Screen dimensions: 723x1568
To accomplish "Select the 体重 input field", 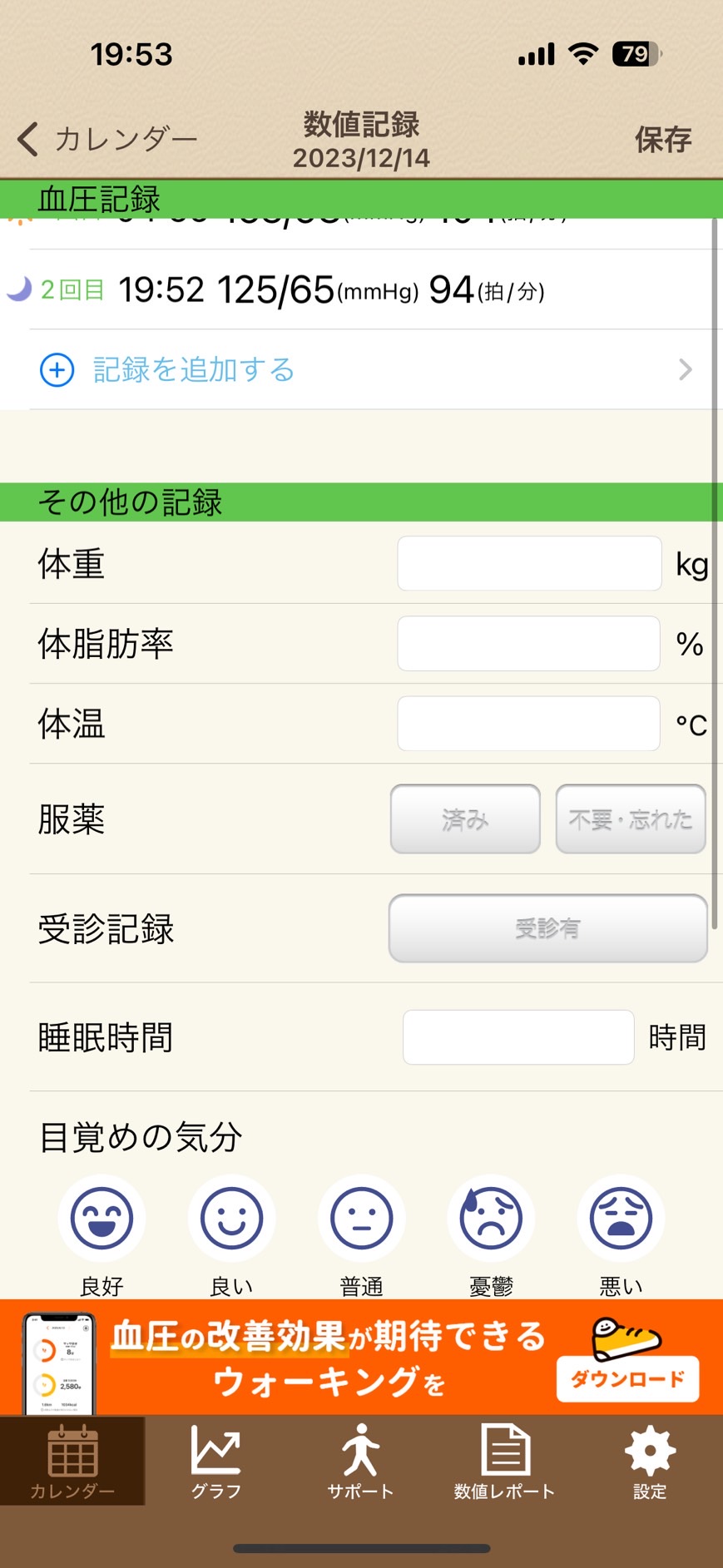I will tap(529, 564).
